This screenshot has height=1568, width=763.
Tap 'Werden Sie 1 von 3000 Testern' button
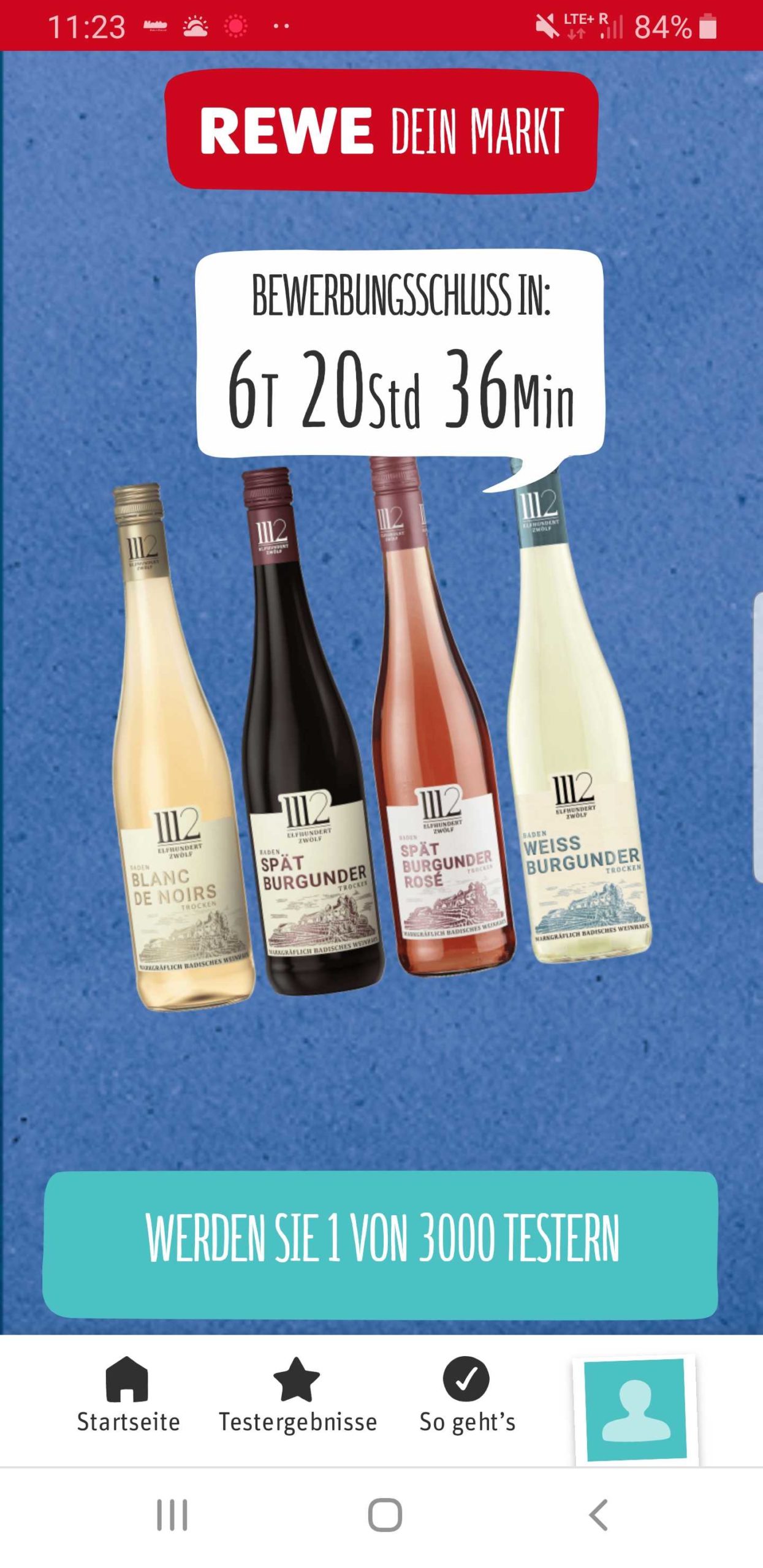(380, 1243)
